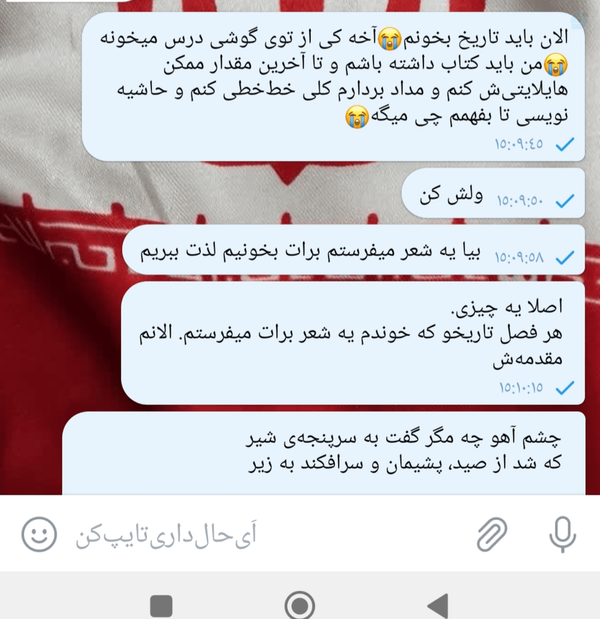Image resolution: width=600 pixels, height=619 pixels.
Task: Attach a file with the paperclip icon
Action: click(x=491, y=535)
